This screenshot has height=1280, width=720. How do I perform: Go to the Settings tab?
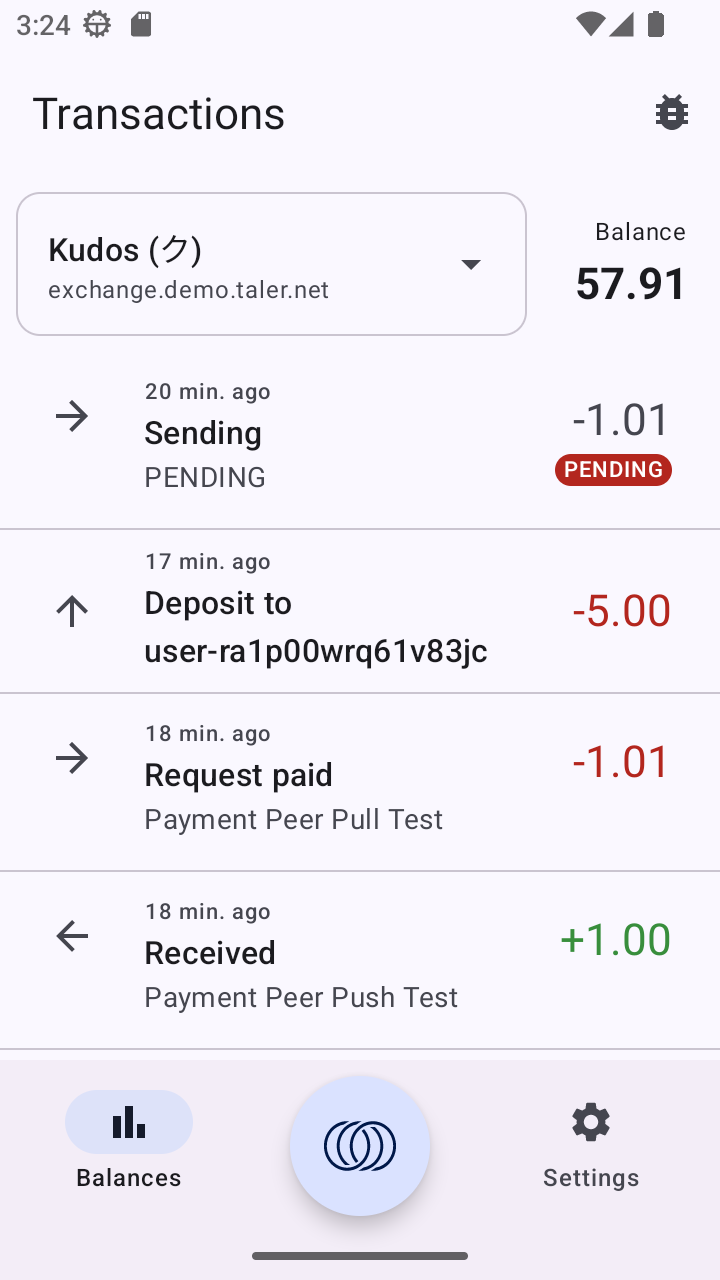[x=590, y=1140]
